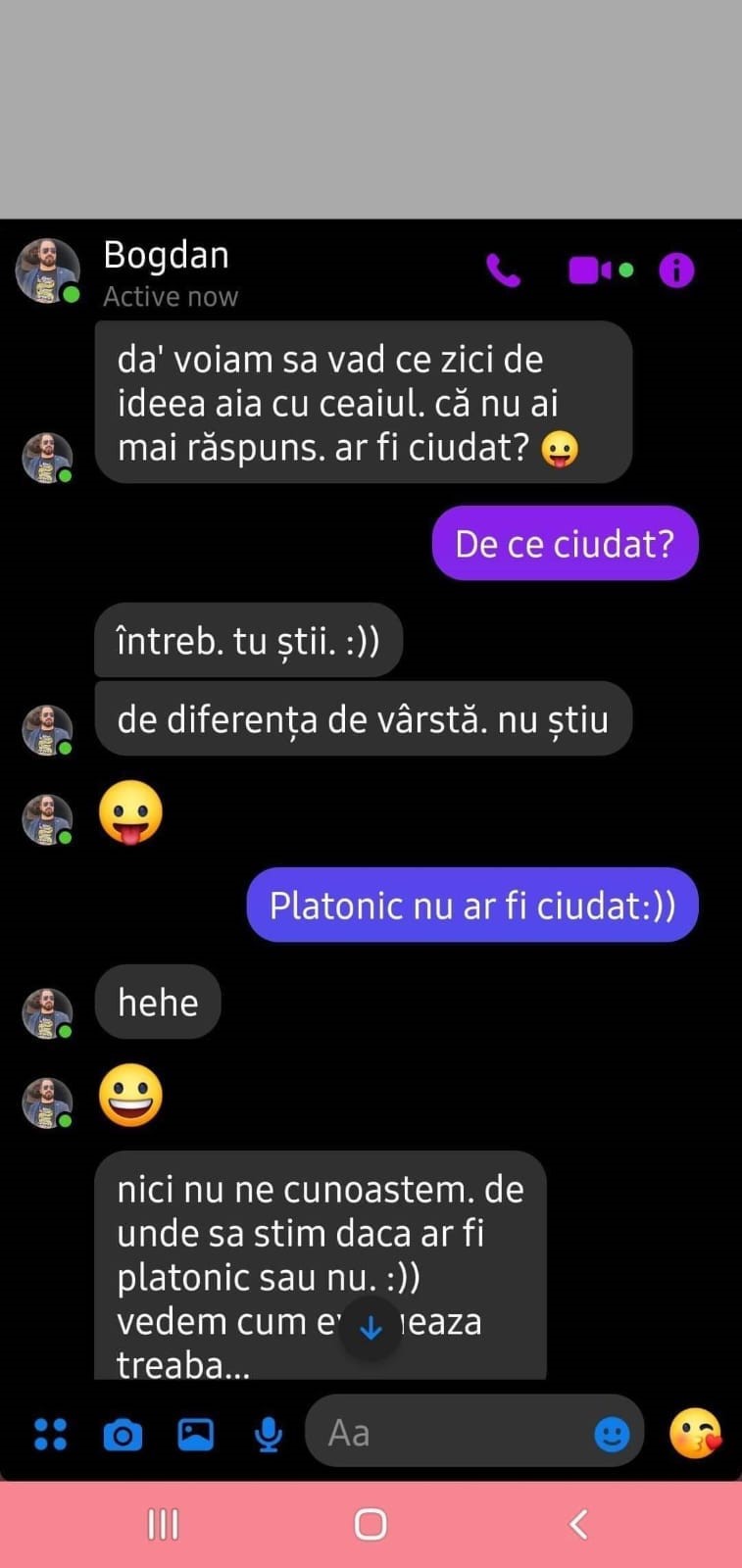Open the camera to take a photo
This screenshot has height=1568, width=742.
click(123, 1435)
